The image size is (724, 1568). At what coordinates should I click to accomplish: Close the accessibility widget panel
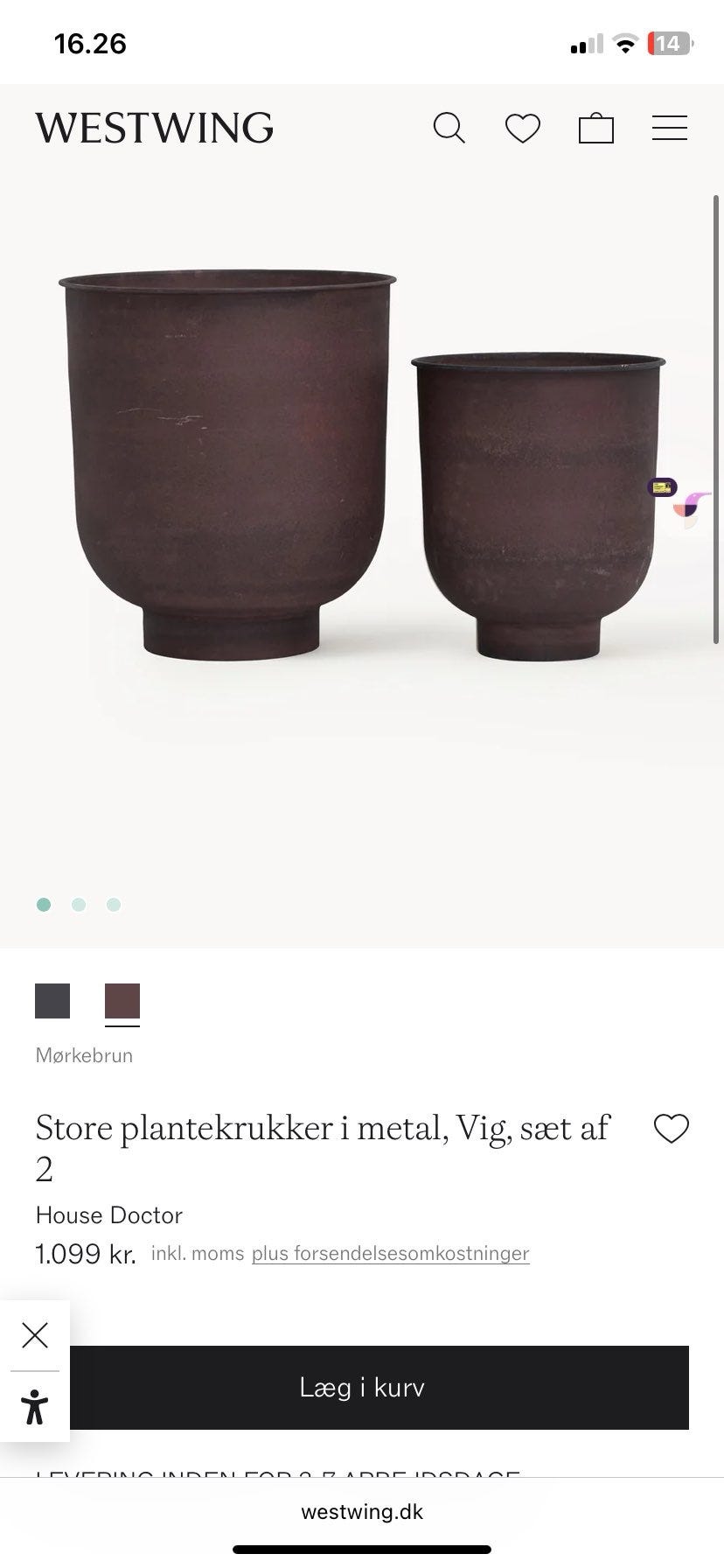pyautogui.click(x=35, y=1335)
